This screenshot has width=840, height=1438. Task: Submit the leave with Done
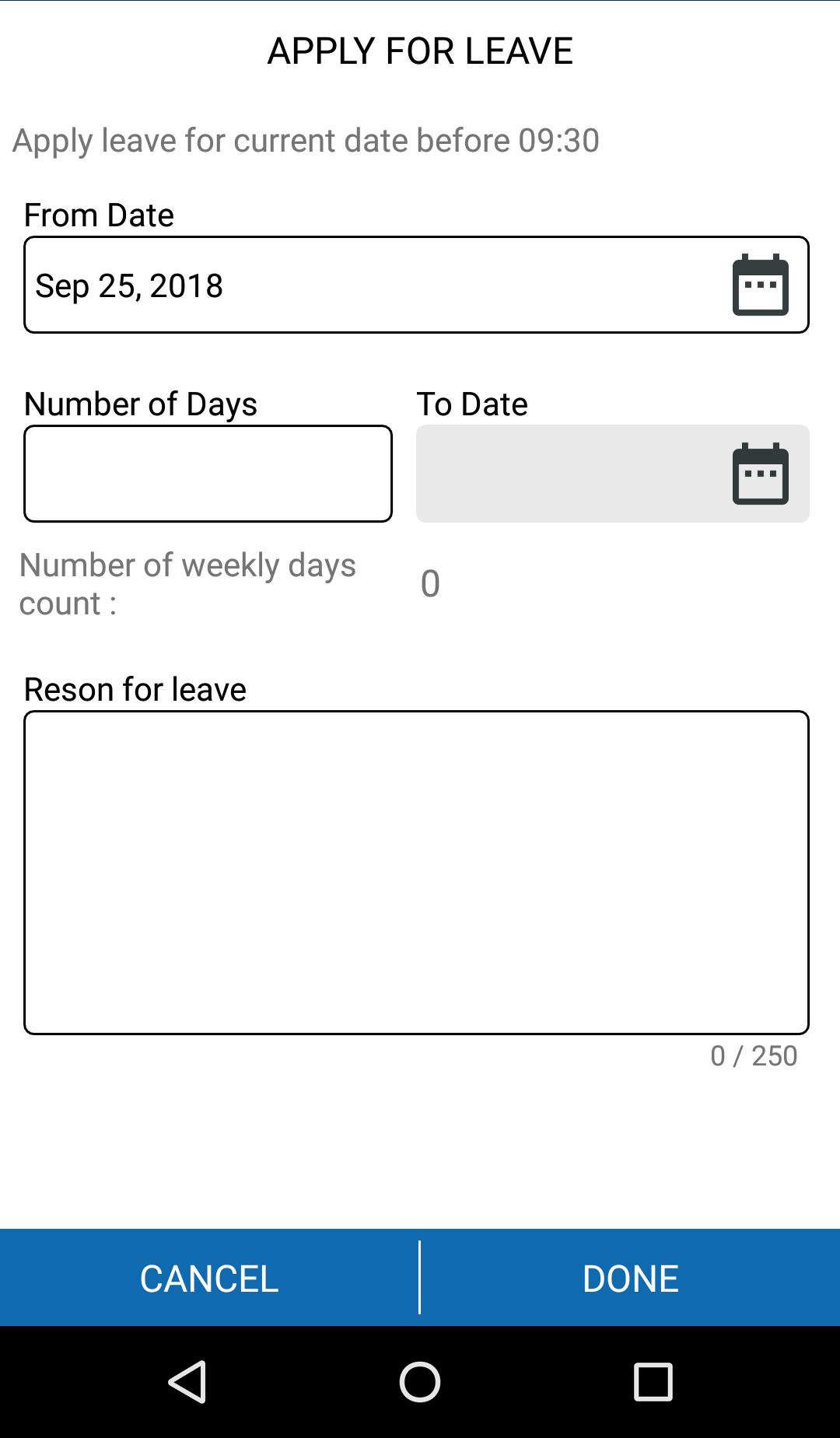pyautogui.click(x=630, y=1278)
